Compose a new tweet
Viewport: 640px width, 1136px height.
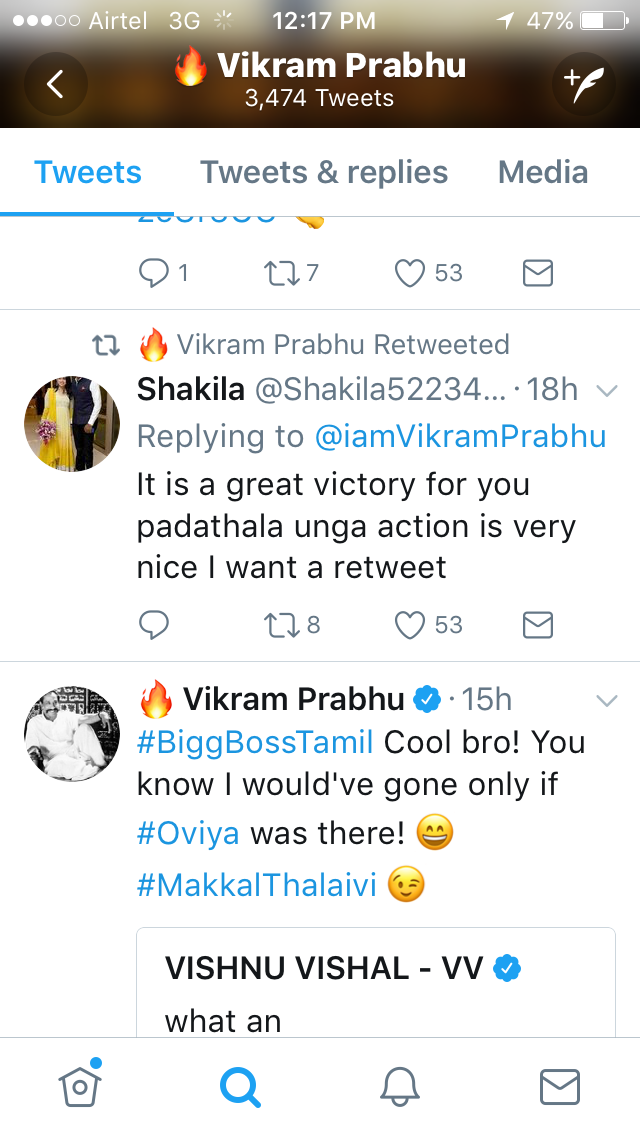tap(583, 84)
